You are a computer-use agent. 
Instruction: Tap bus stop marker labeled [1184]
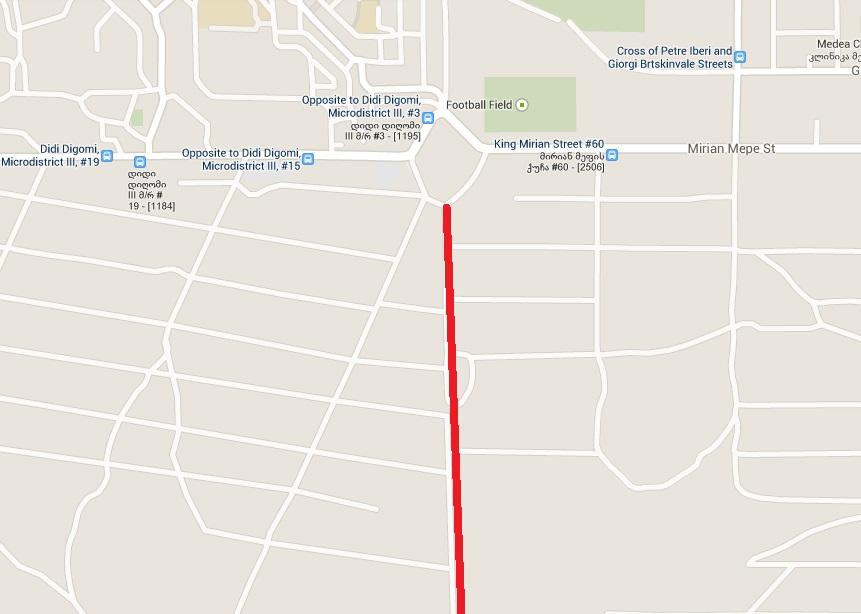click(x=139, y=161)
